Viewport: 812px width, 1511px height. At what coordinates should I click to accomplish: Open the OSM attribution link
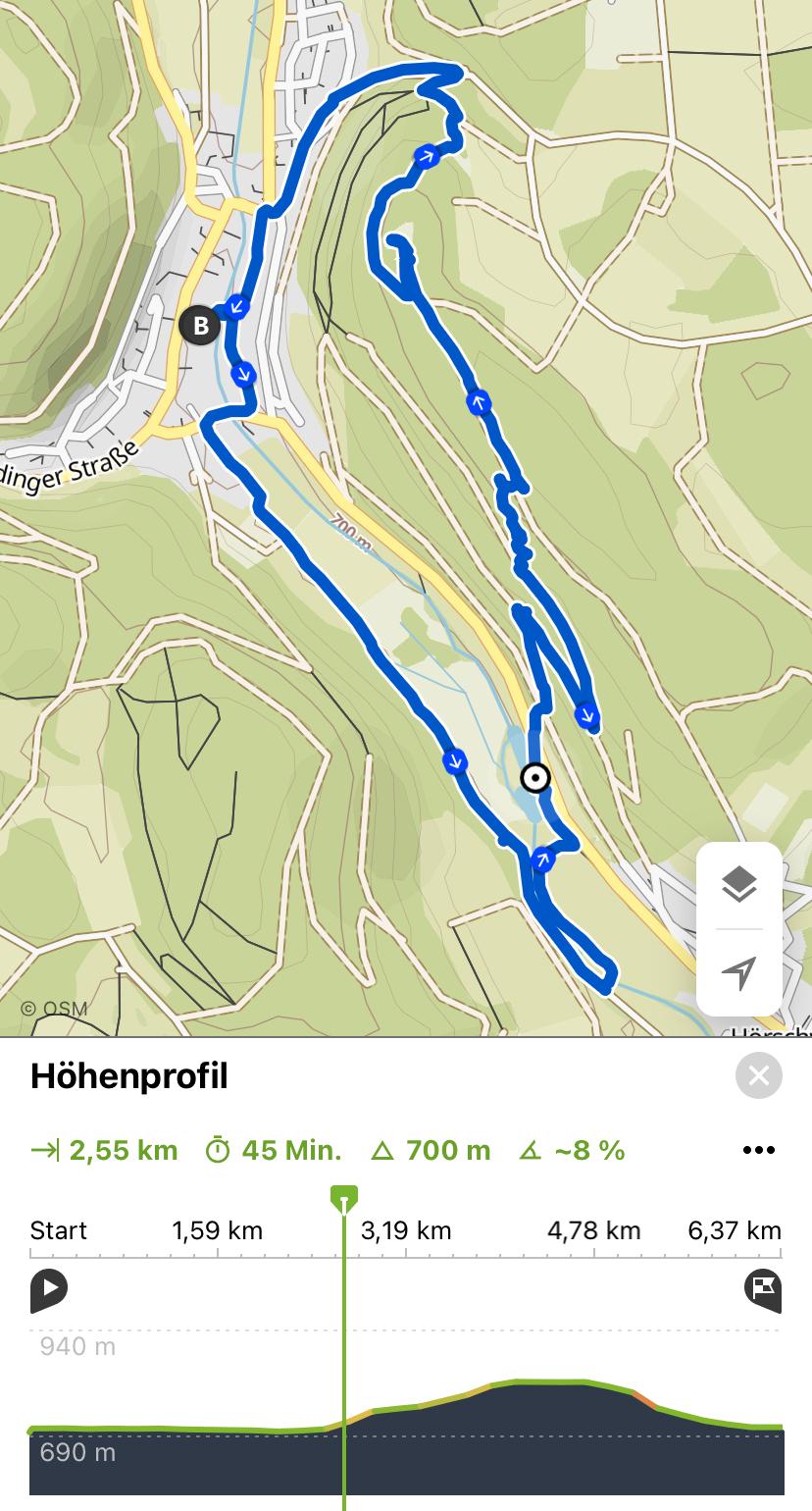[x=54, y=1009]
